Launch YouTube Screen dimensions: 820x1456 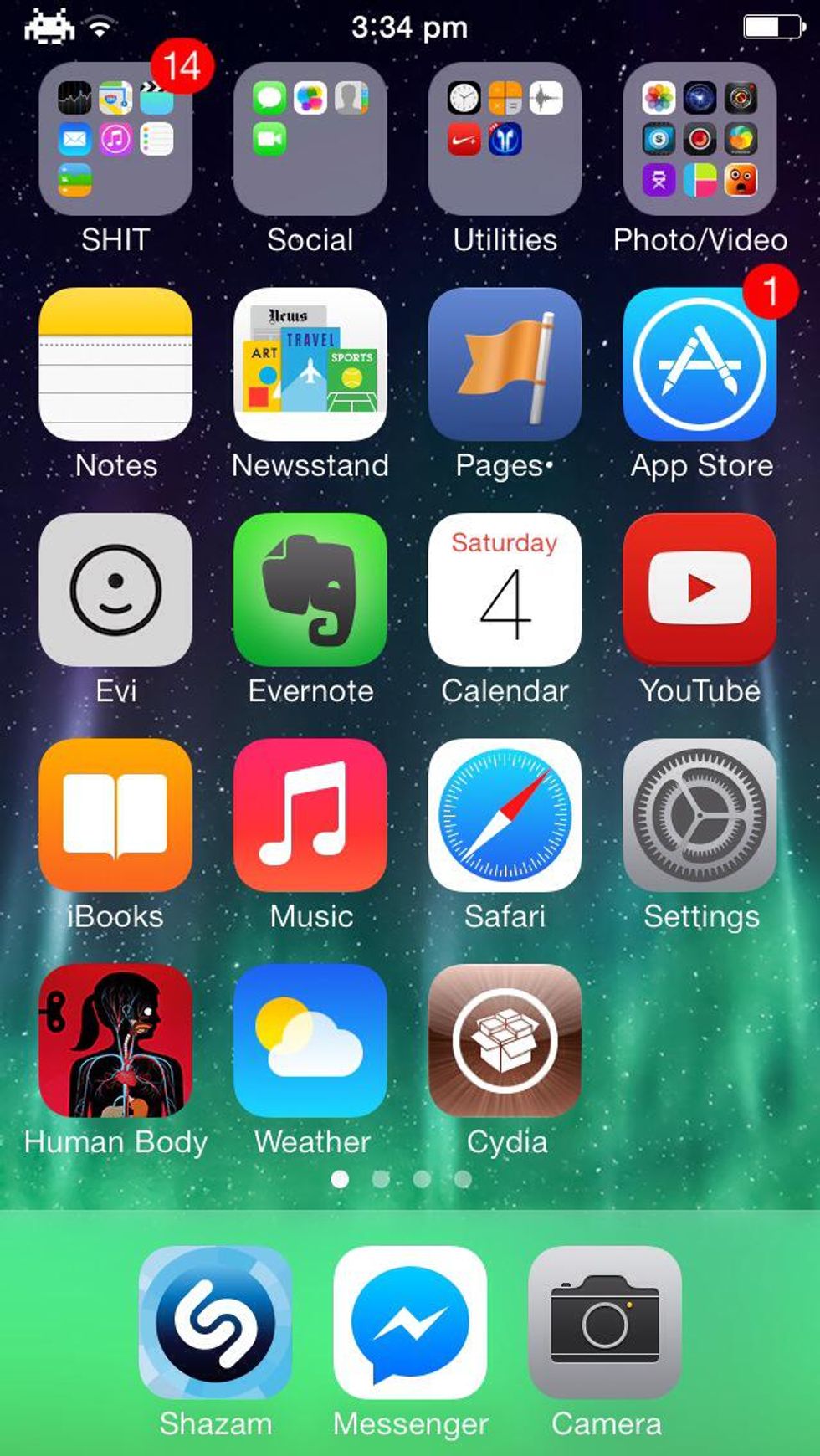point(700,590)
